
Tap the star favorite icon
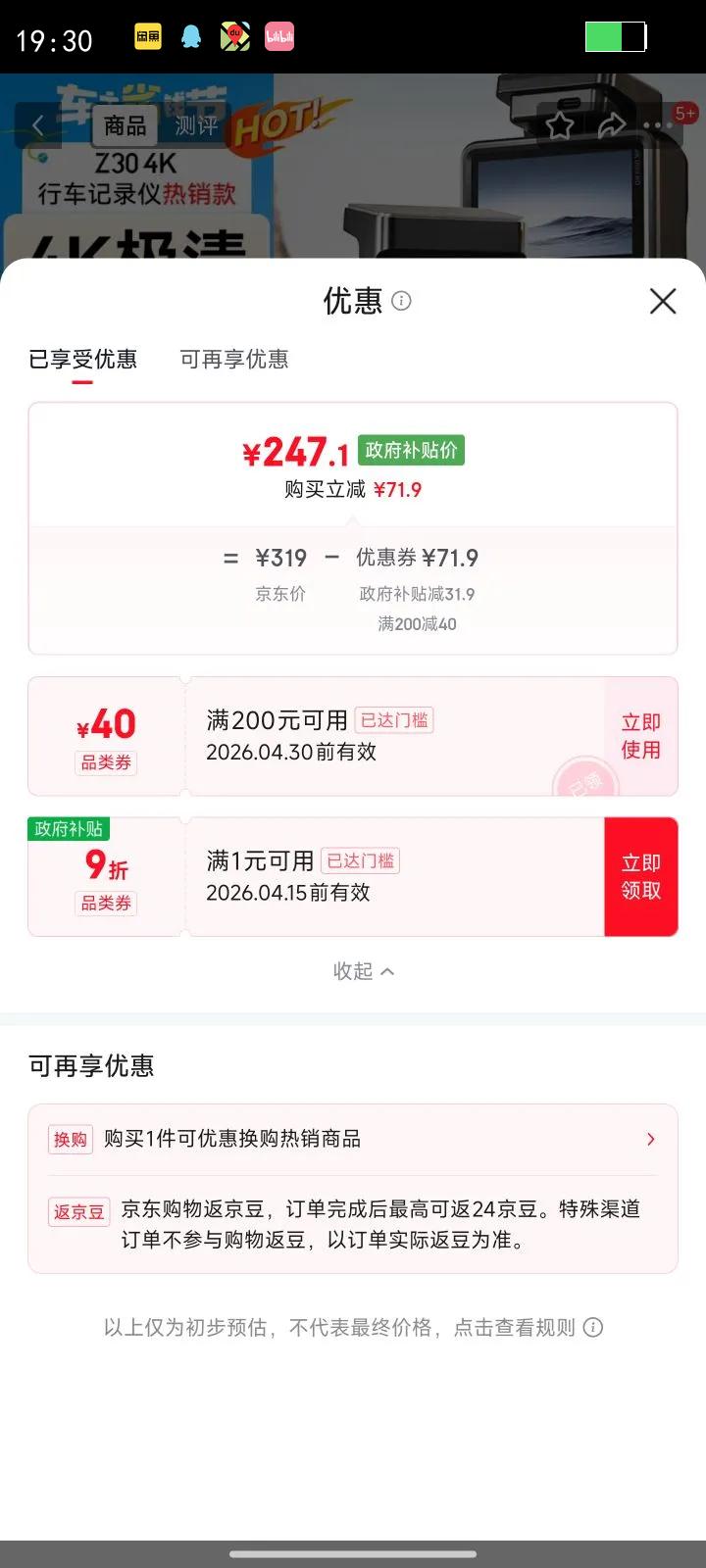tap(559, 125)
